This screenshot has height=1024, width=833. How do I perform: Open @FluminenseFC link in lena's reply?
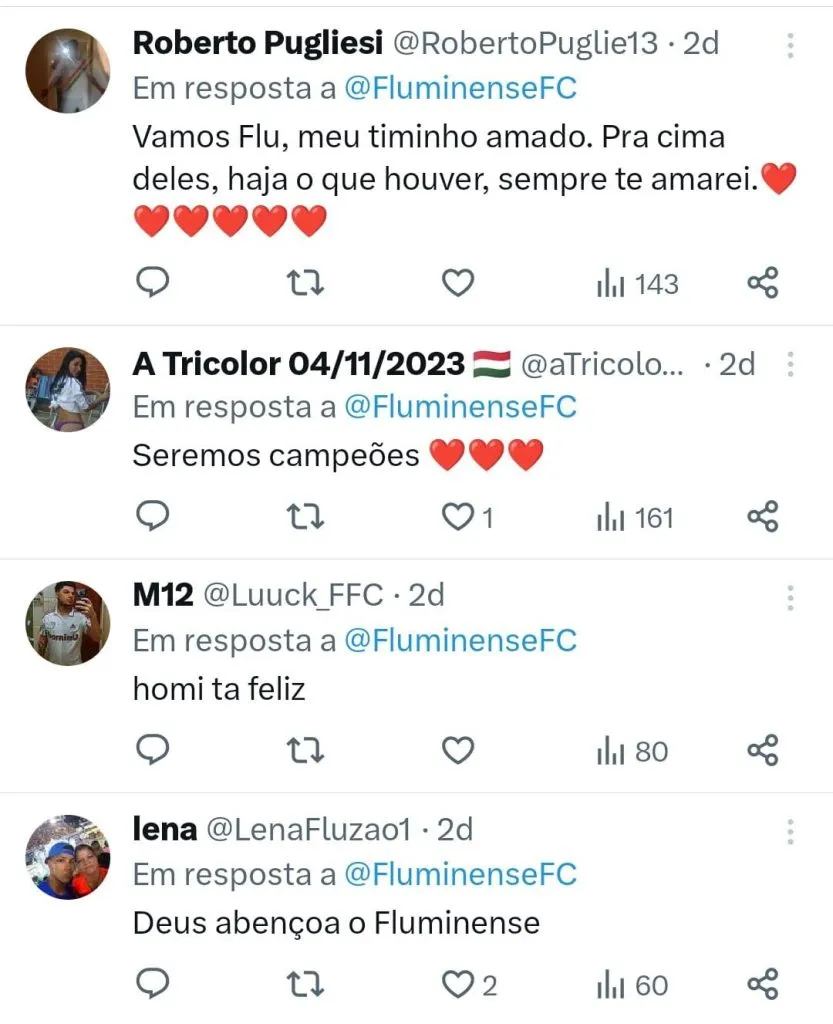[x=460, y=874]
